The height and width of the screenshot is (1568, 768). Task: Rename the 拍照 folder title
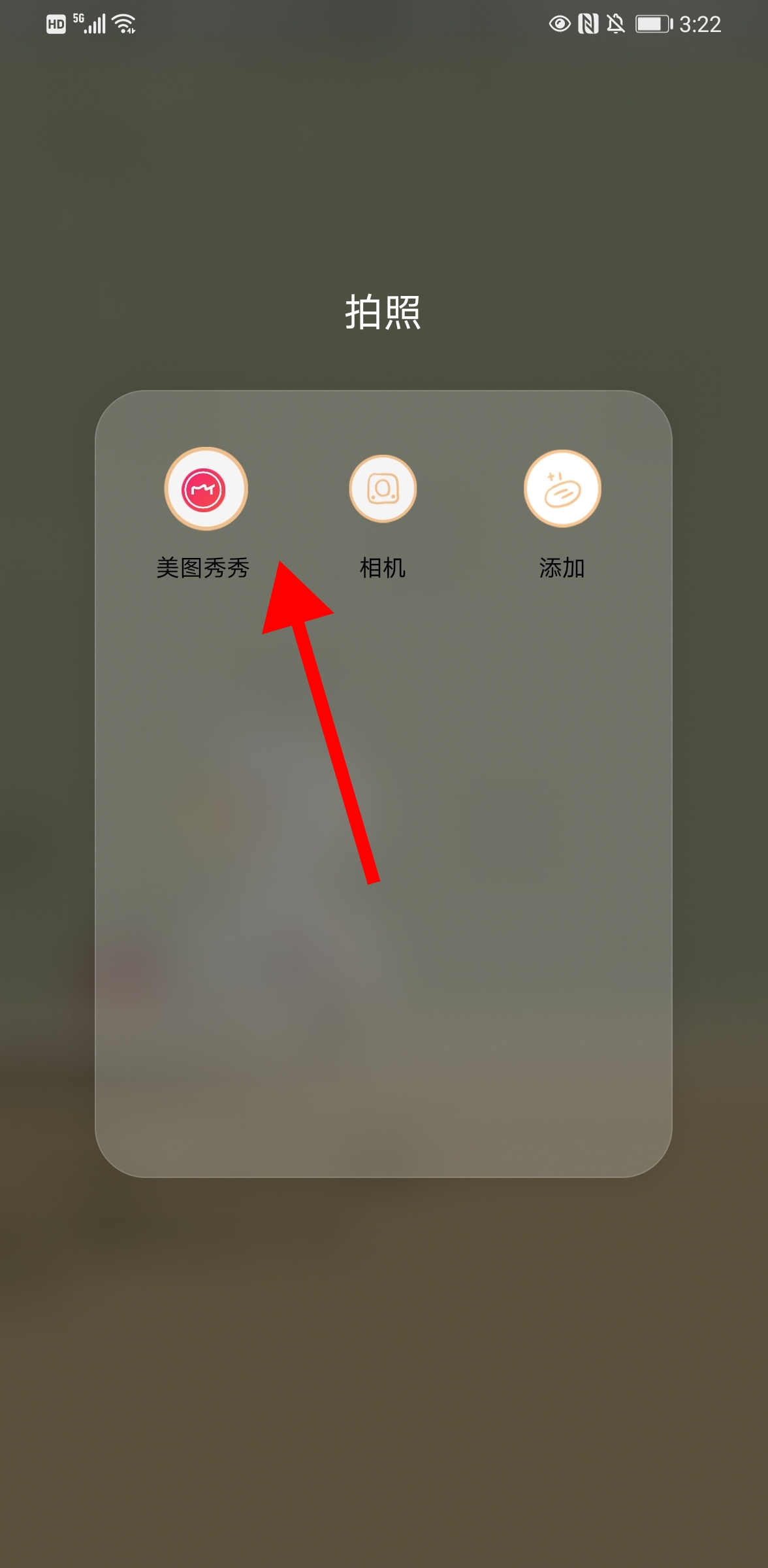pyautogui.click(x=383, y=312)
